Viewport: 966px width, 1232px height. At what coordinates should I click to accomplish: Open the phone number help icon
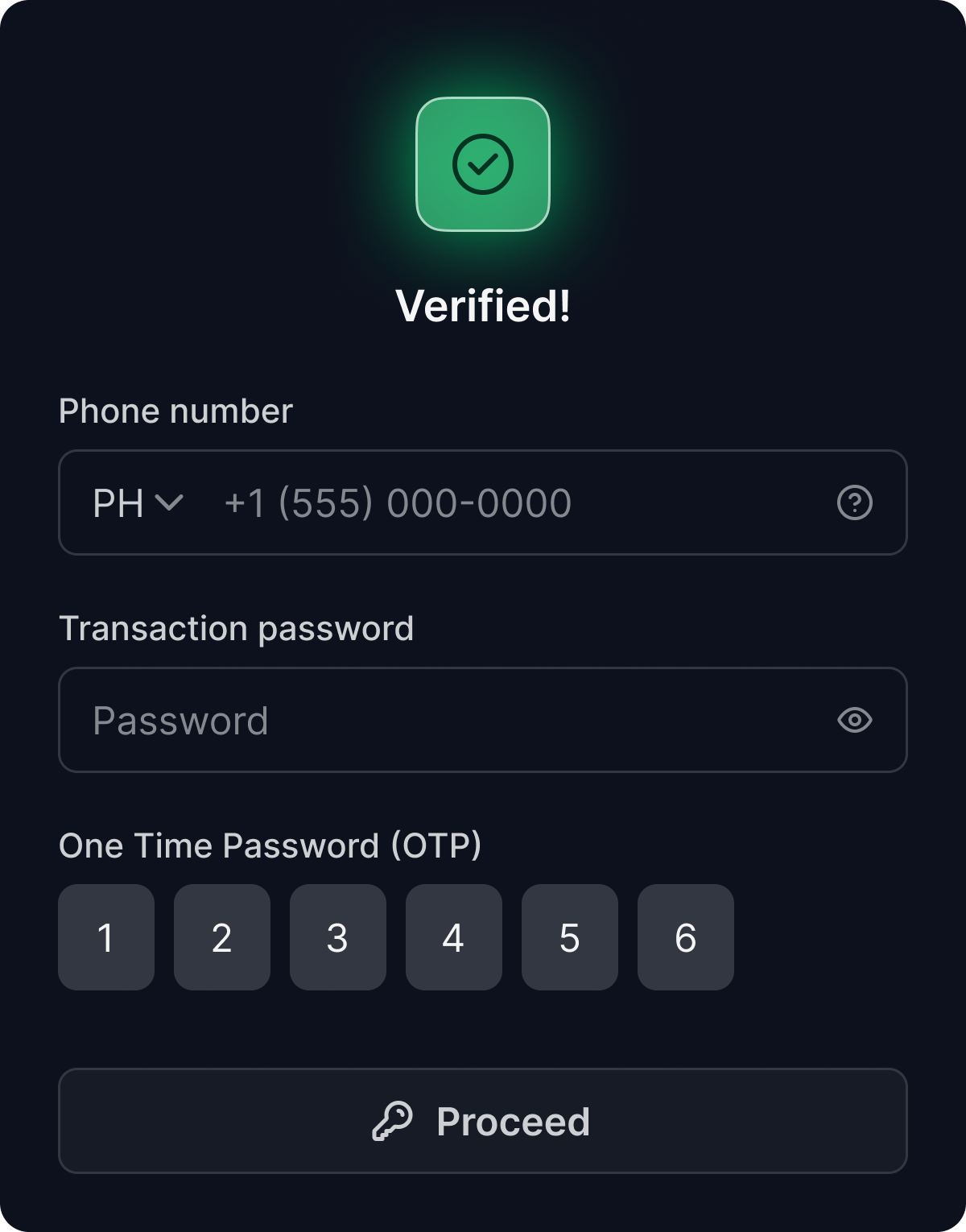point(854,503)
